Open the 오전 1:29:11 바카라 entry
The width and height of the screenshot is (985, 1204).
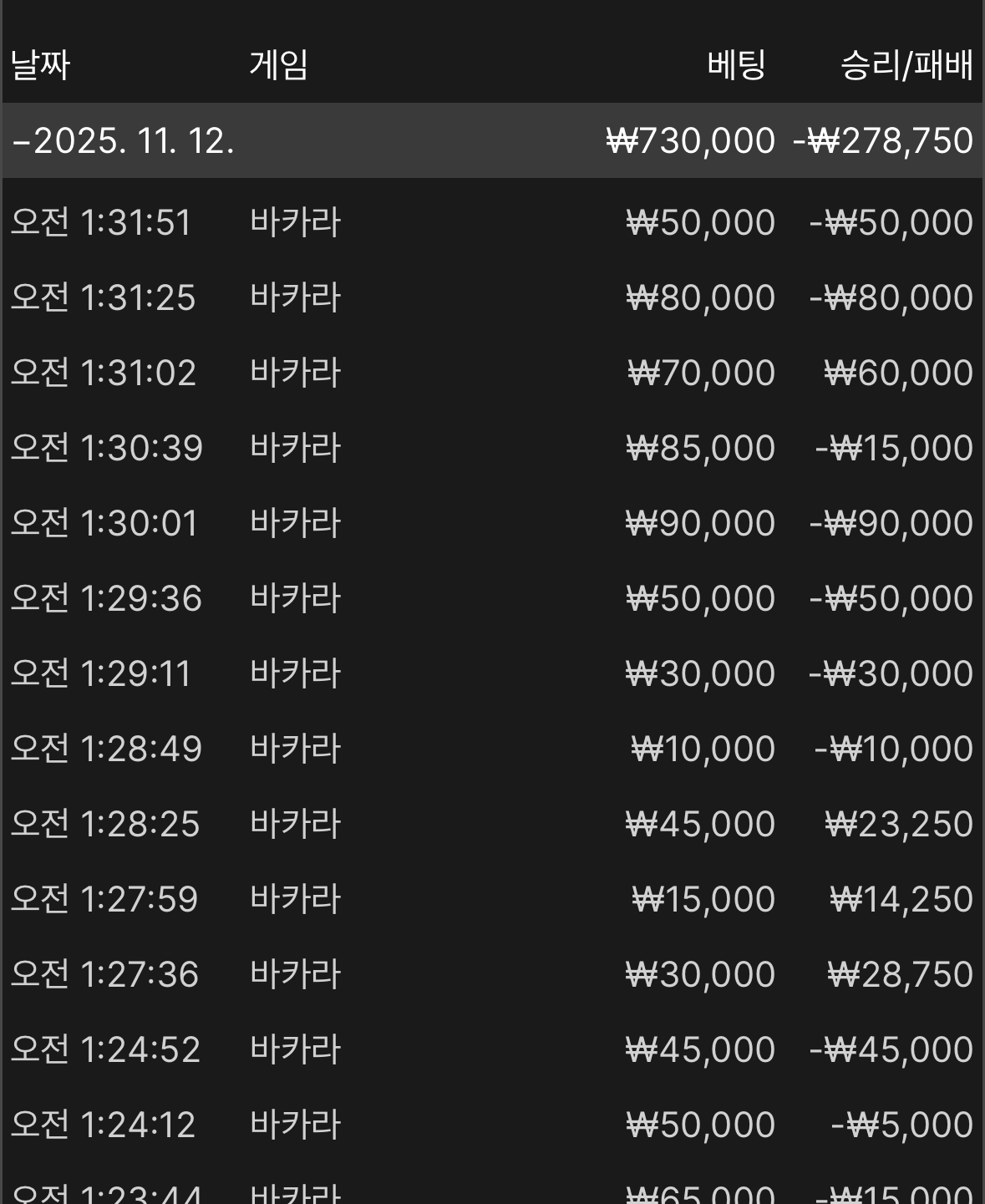tap(491, 674)
